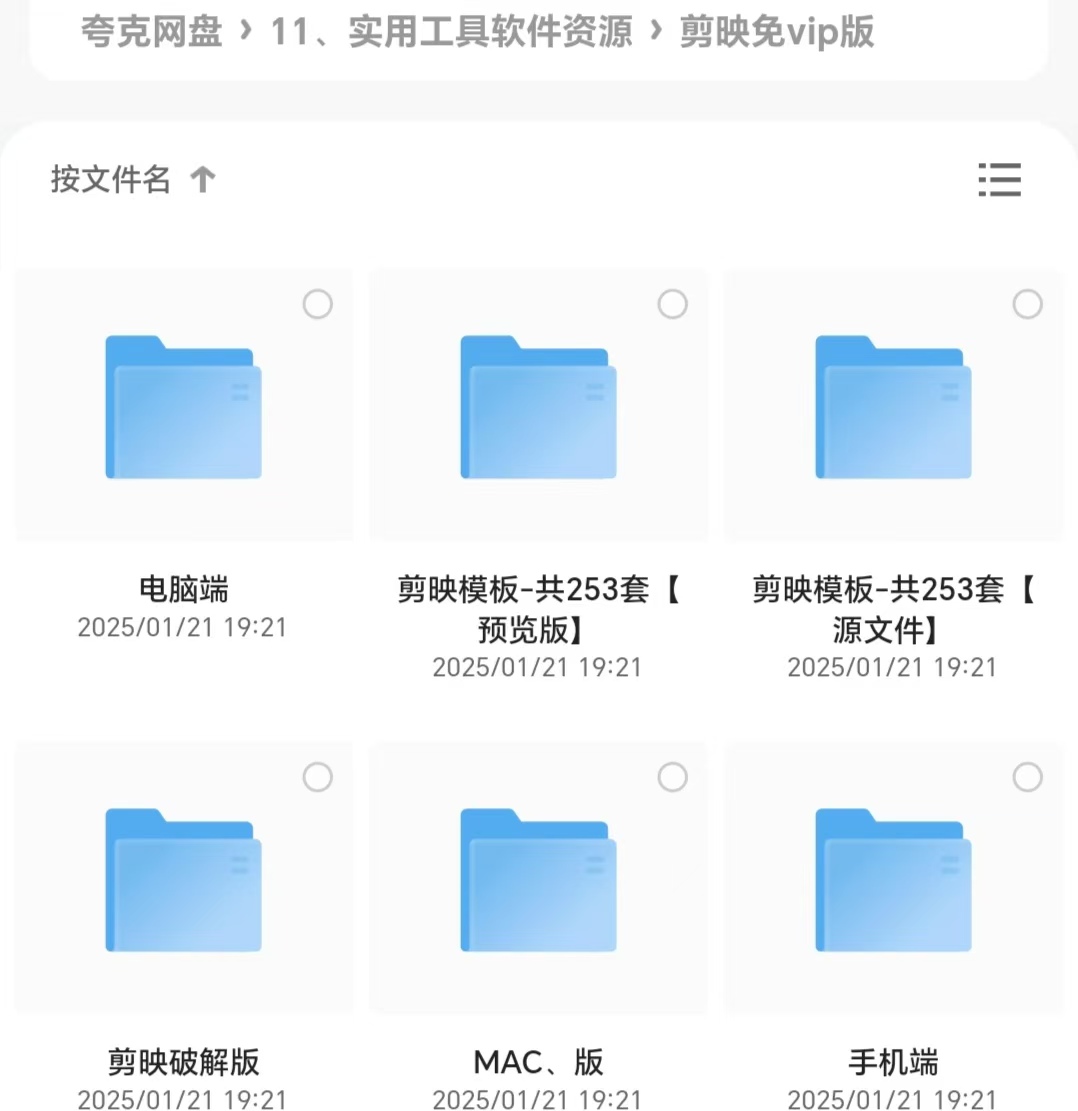The width and height of the screenshot is (1078, 1111).
Task: Go to the 夸克网盘 breadcrumb root
Action: [x=151, y=32]
